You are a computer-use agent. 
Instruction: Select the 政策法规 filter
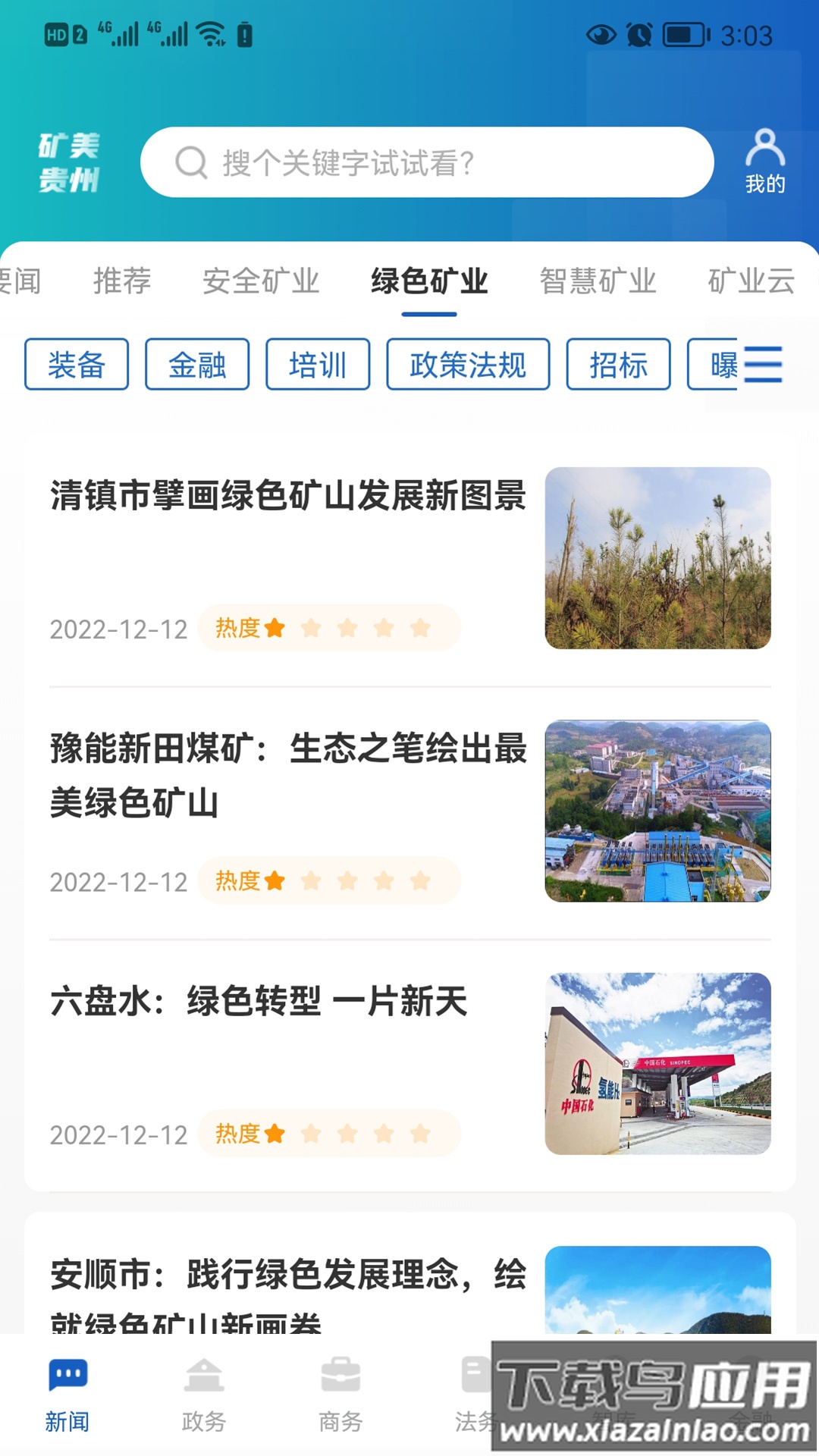(x=468, y=364)
